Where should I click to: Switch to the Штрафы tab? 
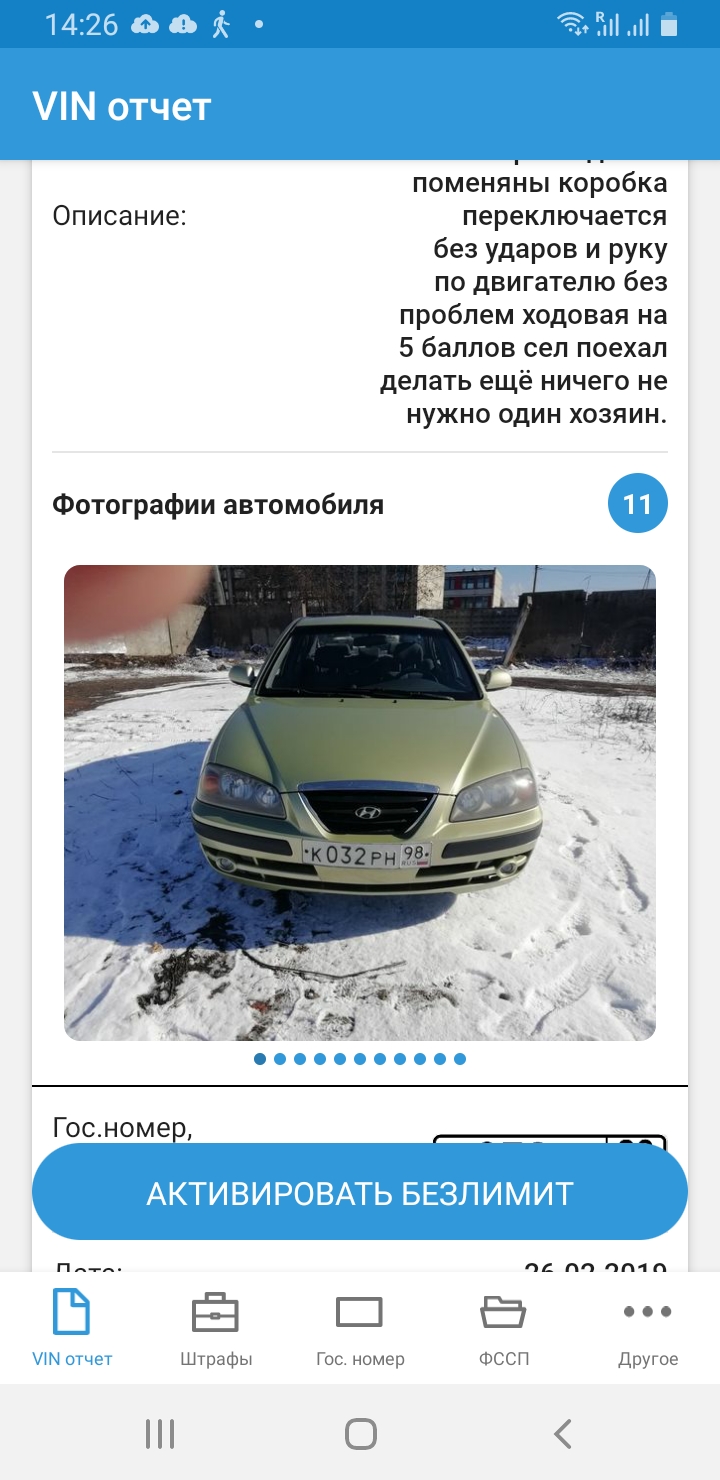point(216,1328)
